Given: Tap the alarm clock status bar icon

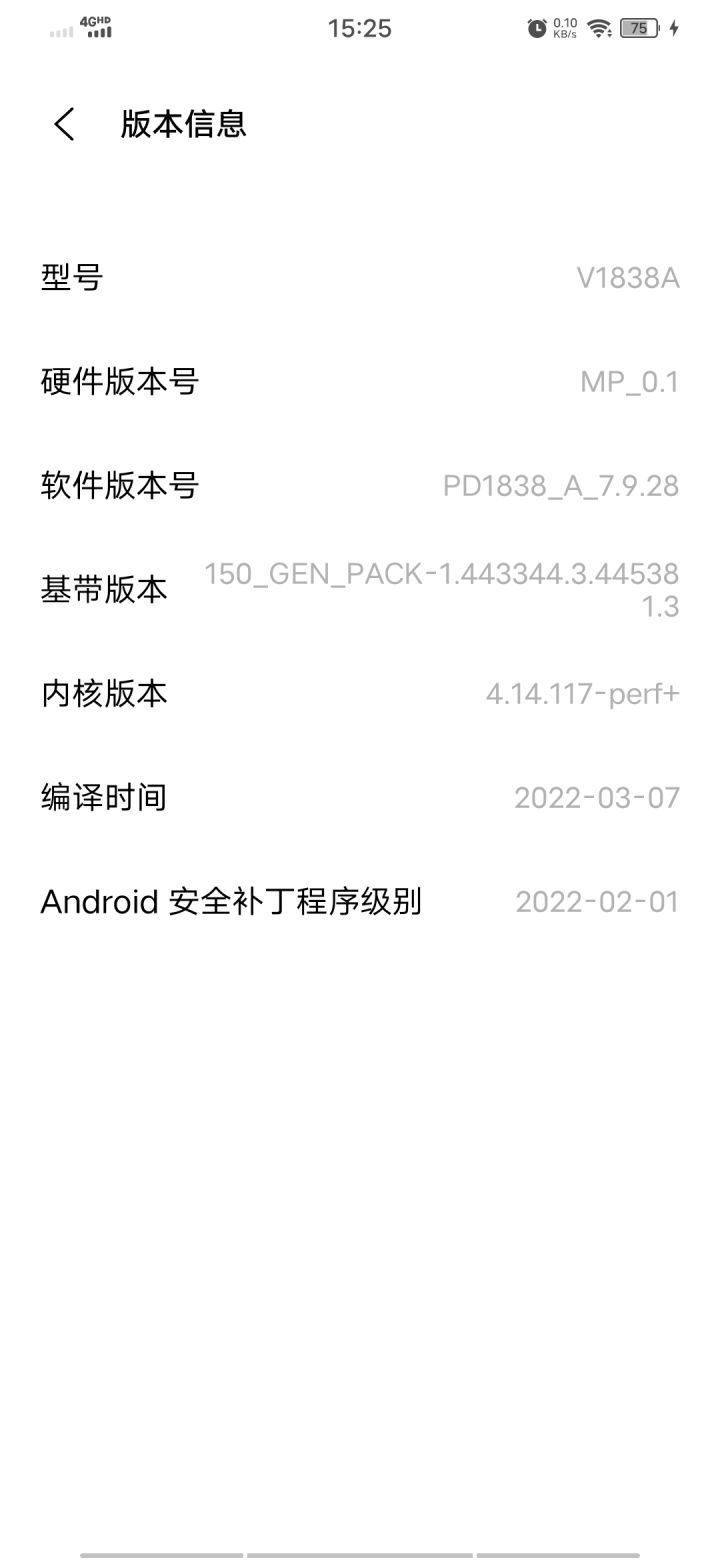Looking at the screenshot, I should [536, 27].
